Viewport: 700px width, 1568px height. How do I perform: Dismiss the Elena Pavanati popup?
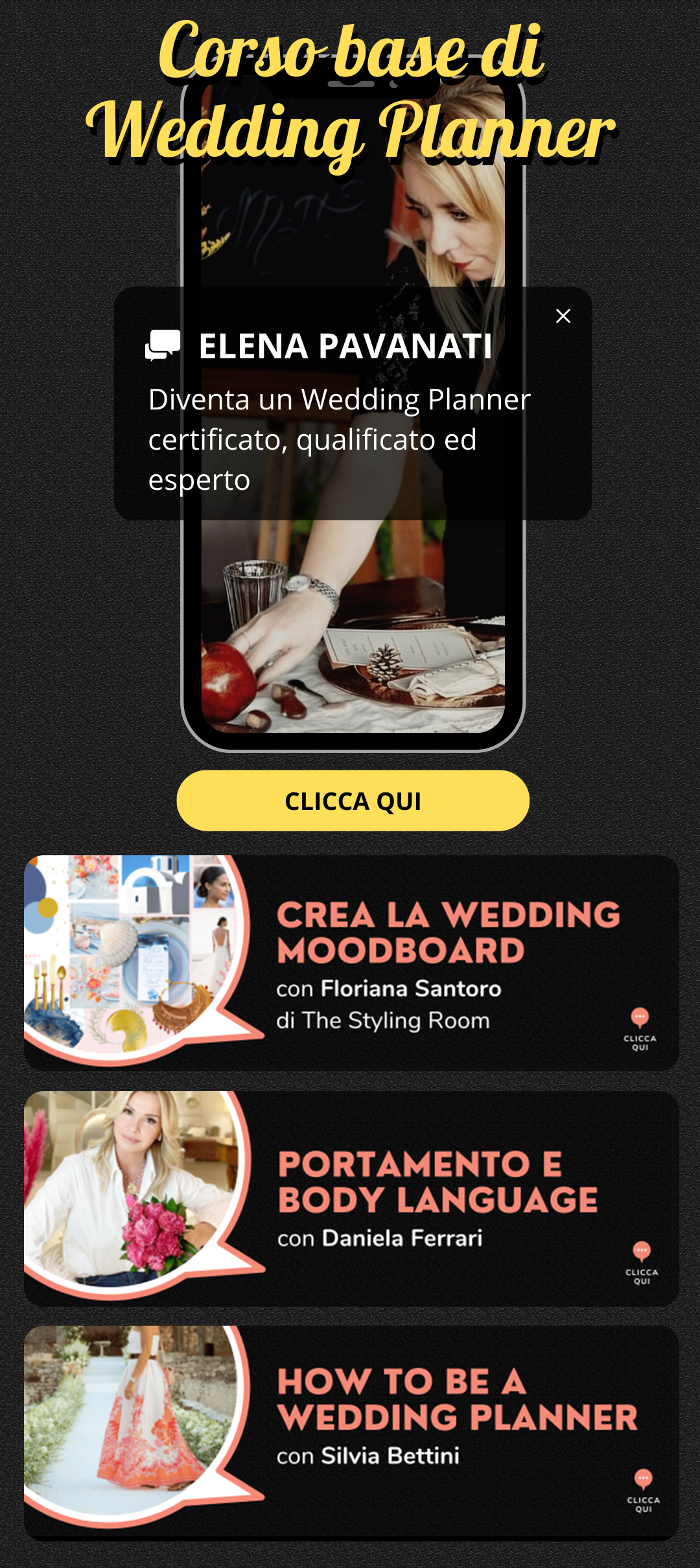563,316
